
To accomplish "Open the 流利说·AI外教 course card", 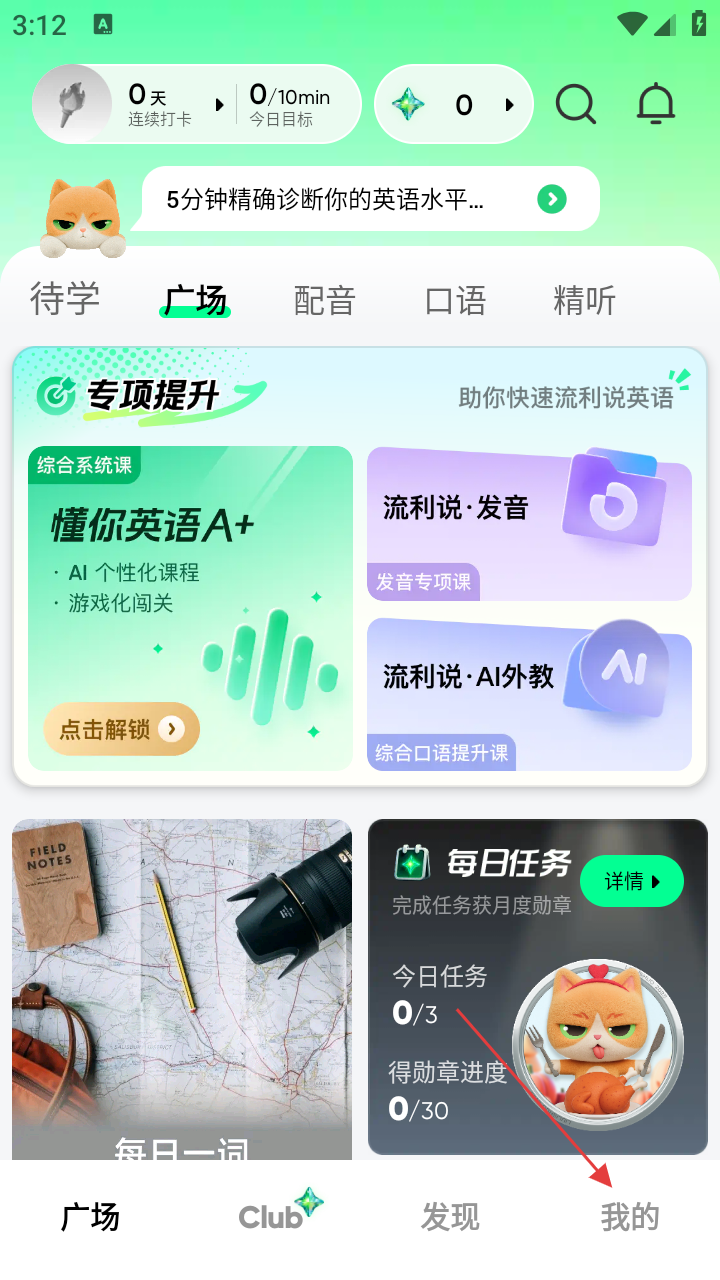I will tap(529, 694).
